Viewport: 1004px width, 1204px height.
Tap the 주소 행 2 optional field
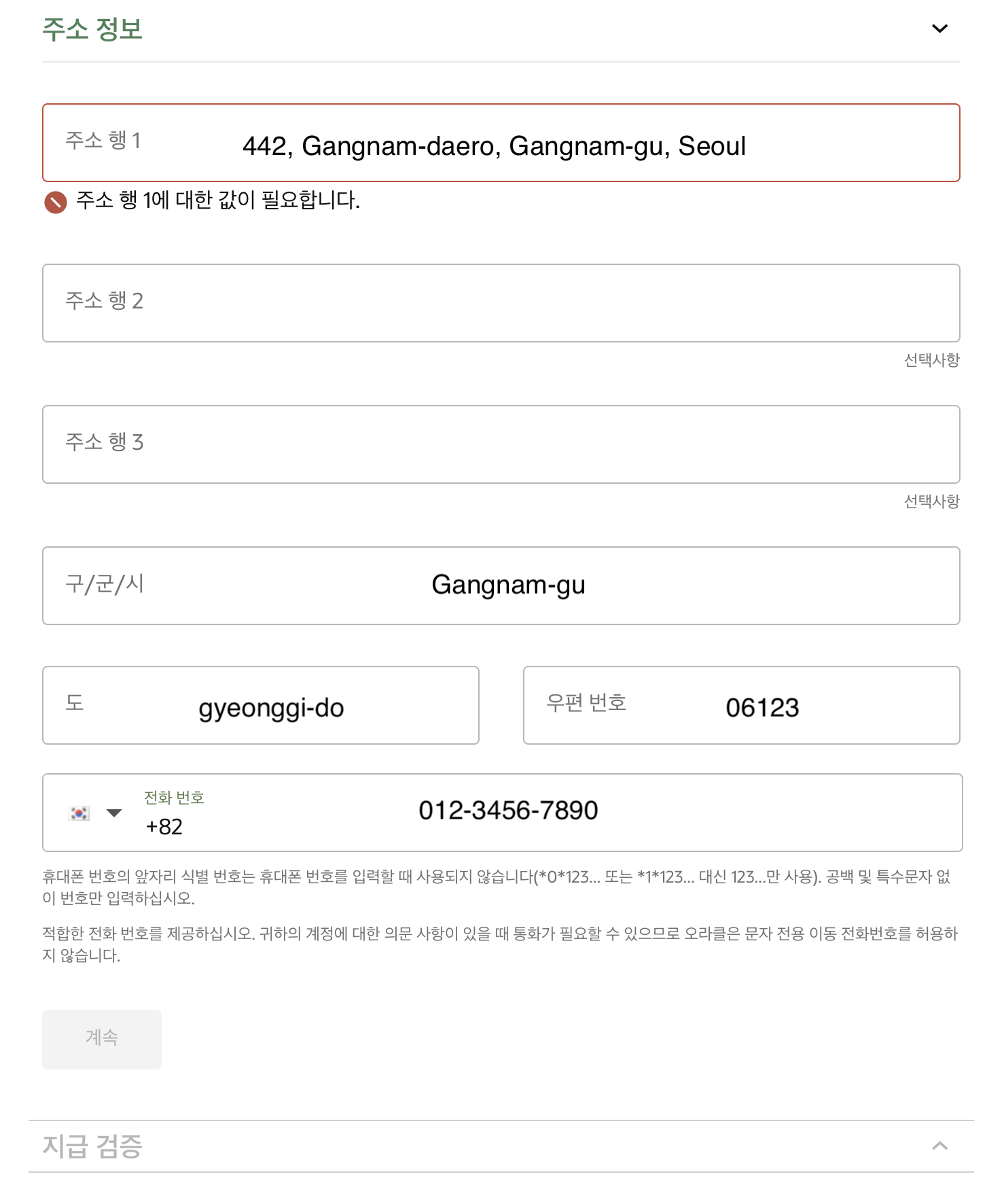click(x=501, y=303)
